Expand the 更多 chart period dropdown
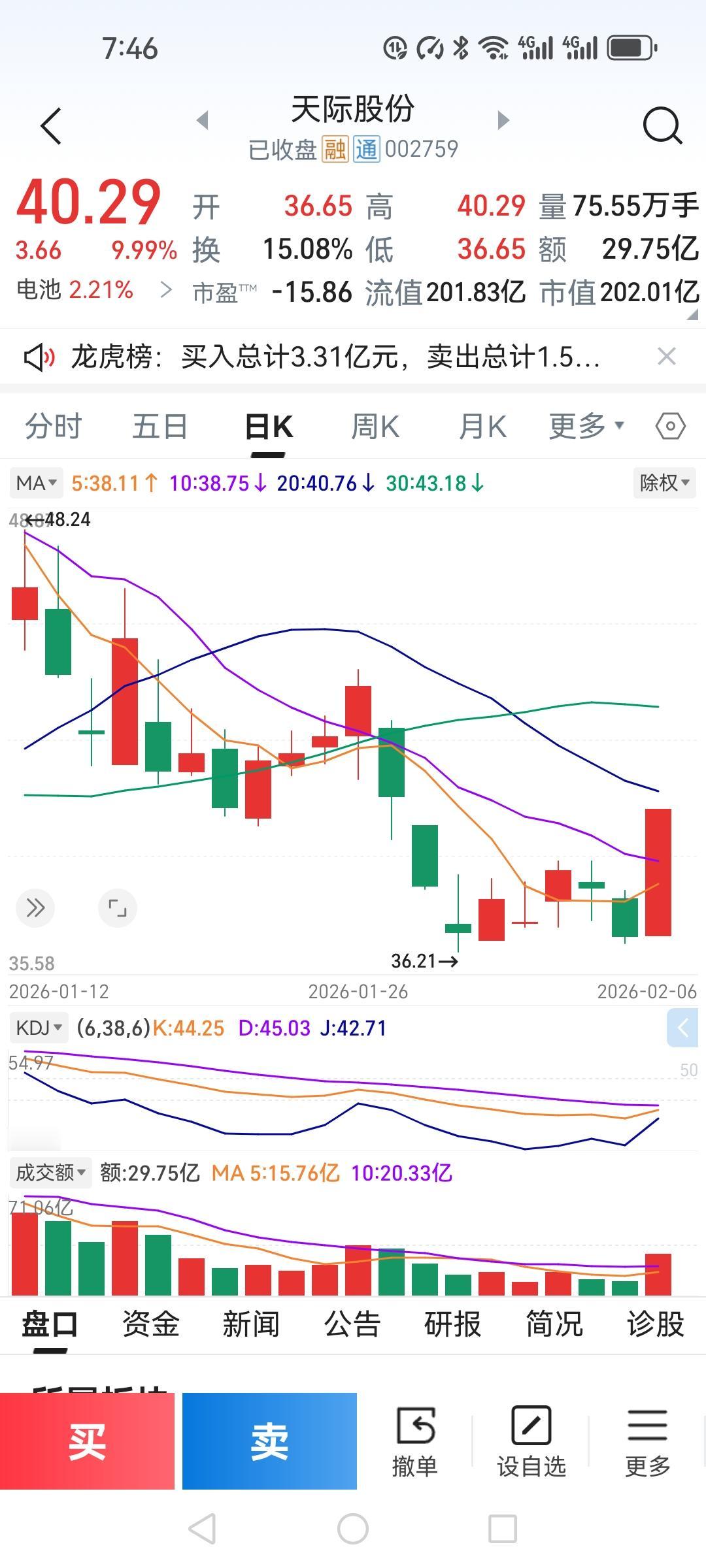The width and height of the screenshot is (706, 1568). (x=586, y=427)
